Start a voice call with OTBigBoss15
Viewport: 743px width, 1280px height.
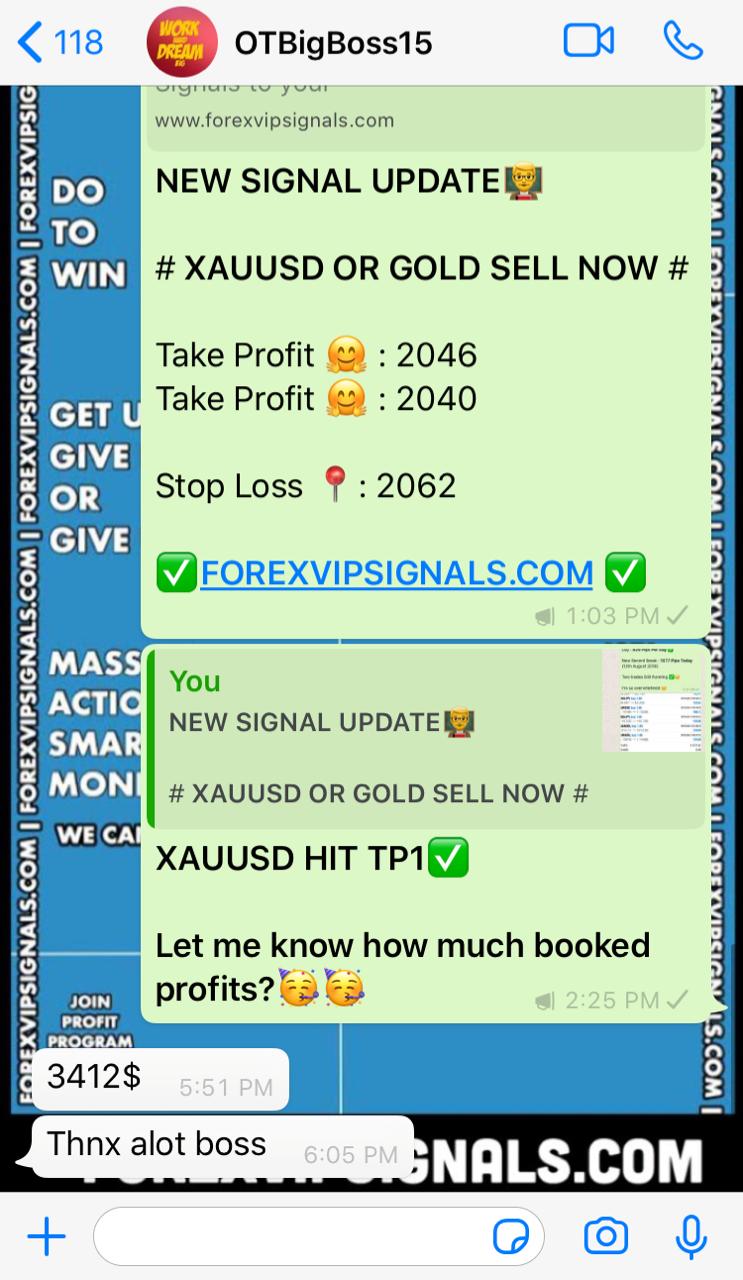(x=683, y=42)
